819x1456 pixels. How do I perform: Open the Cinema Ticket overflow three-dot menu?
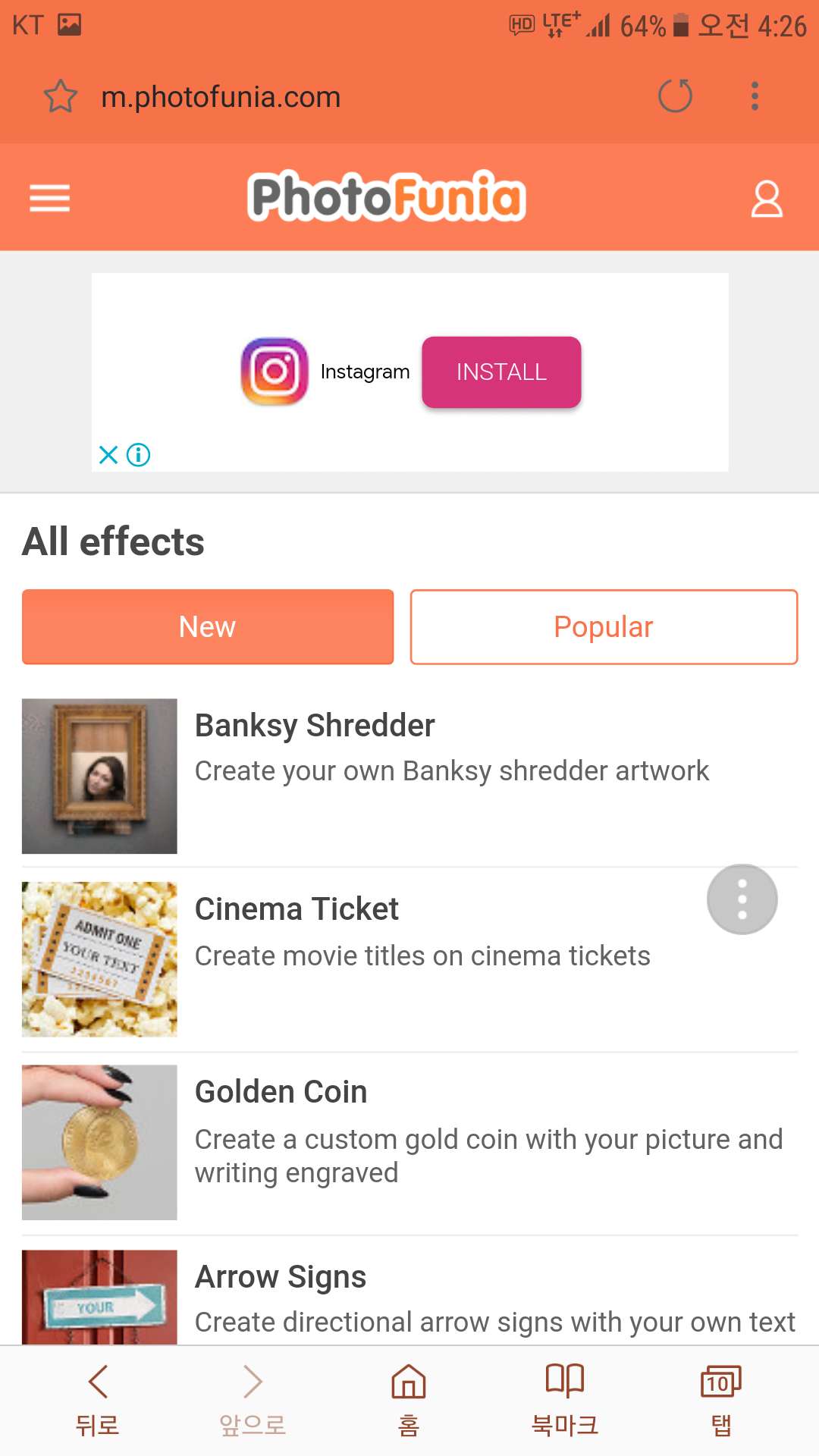pyautogui.click(x=742, y=899)
